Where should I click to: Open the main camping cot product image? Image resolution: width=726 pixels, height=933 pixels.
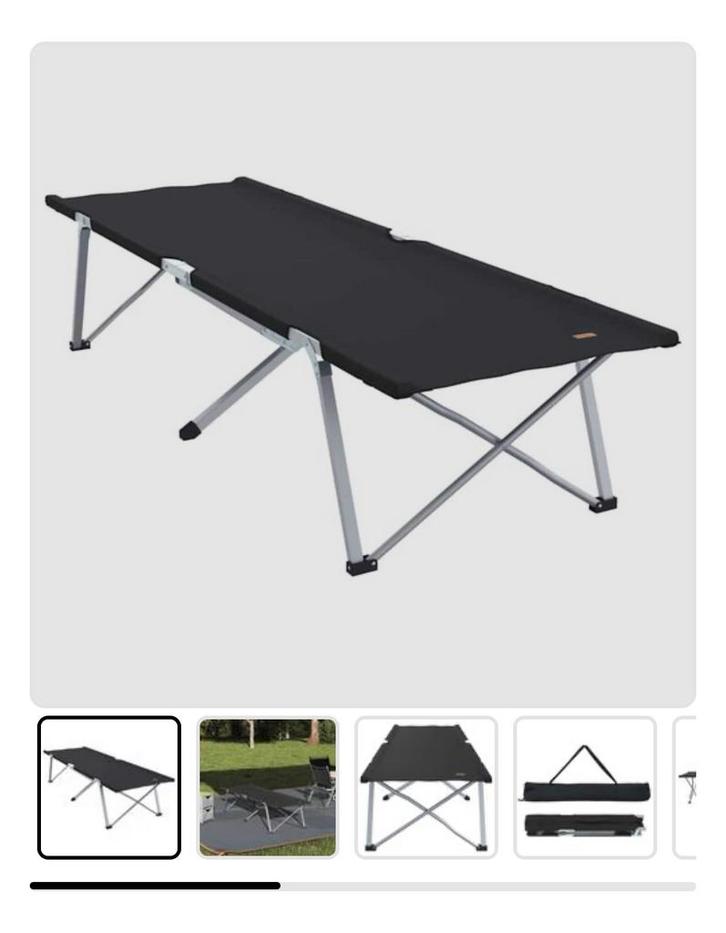point(362,375)
